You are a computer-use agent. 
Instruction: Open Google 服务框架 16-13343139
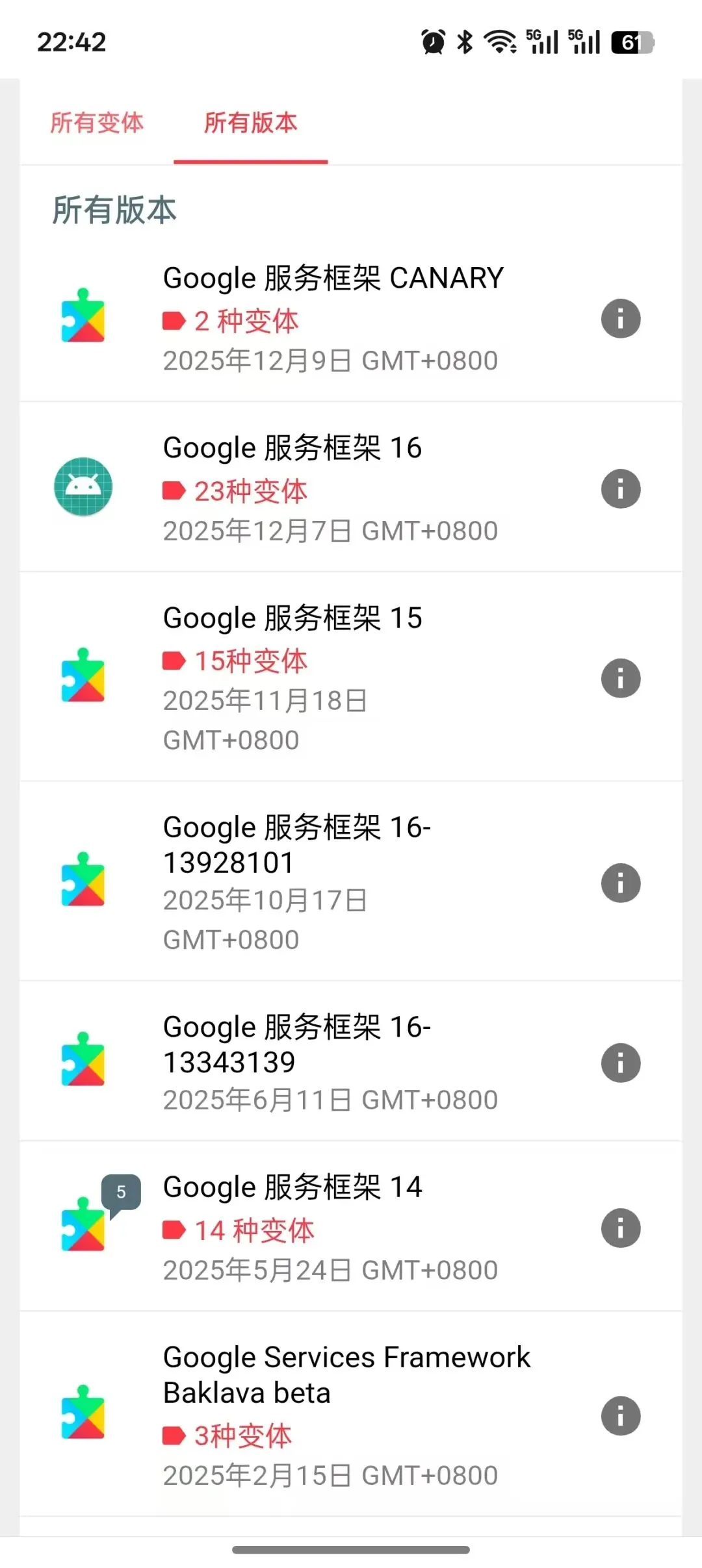(x=296, y=1044)
